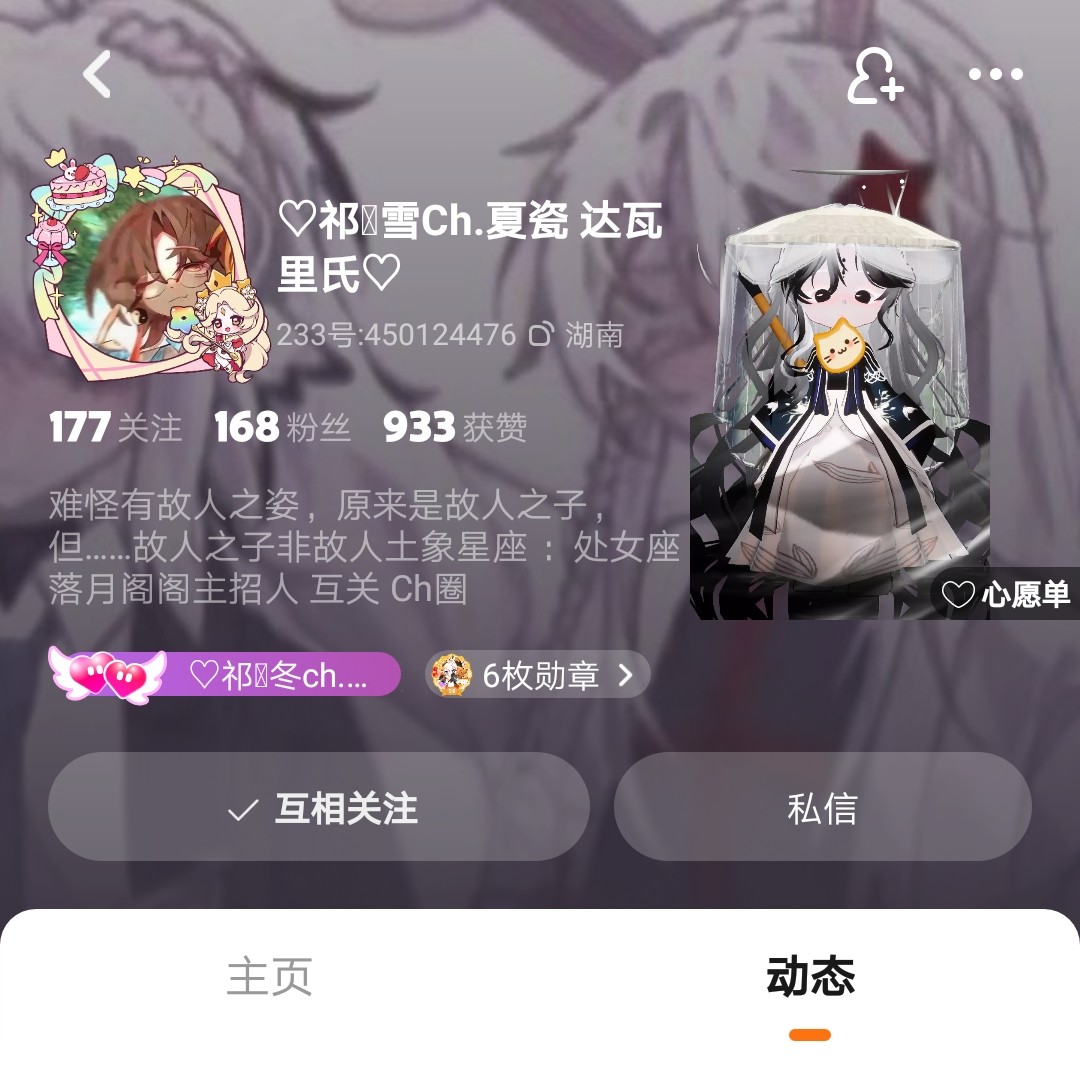
Task: Select the 动态 tab
Action: coord(810,977)
